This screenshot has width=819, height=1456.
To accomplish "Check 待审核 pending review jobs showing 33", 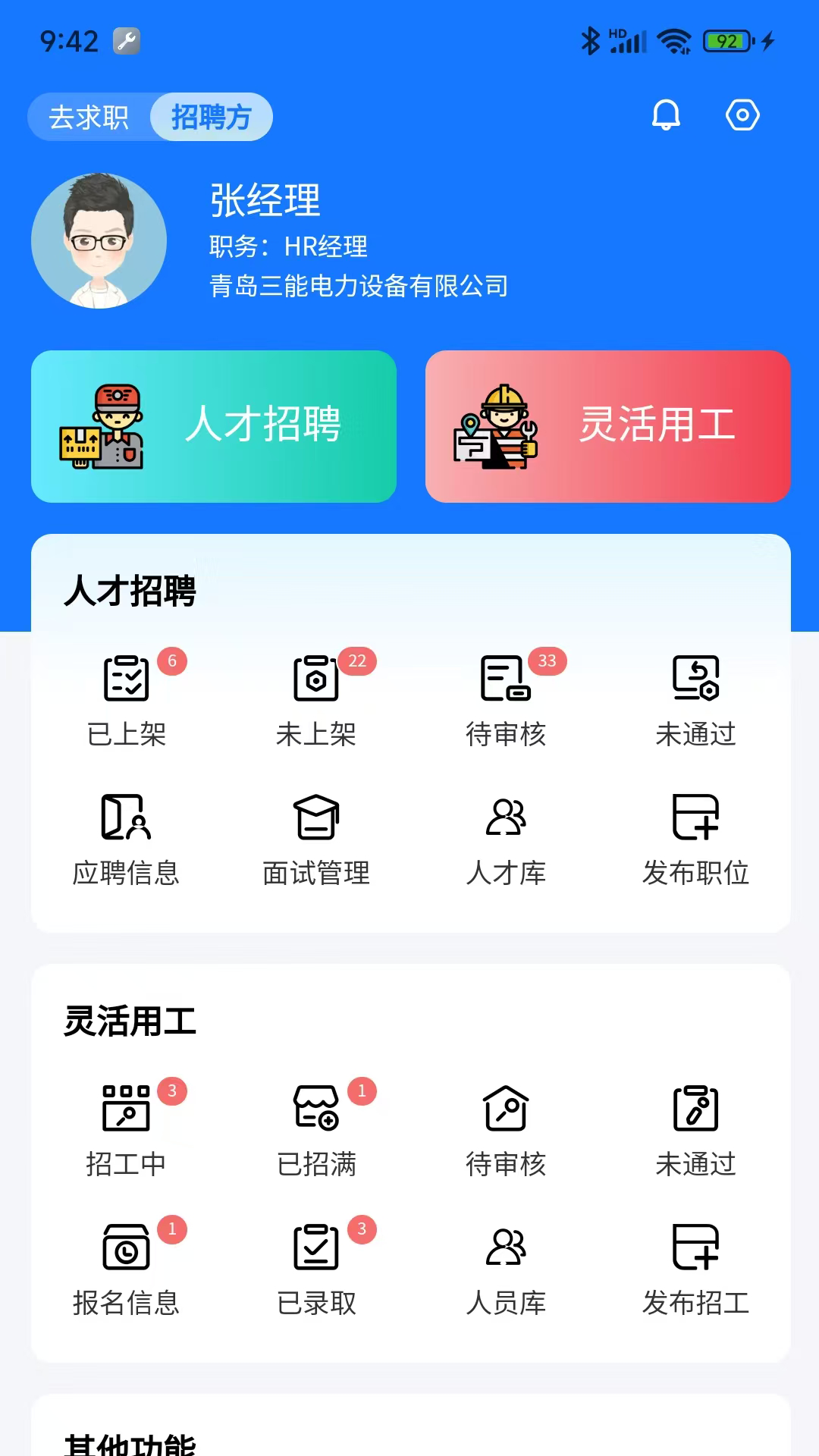I will click(x=504, y=698).
